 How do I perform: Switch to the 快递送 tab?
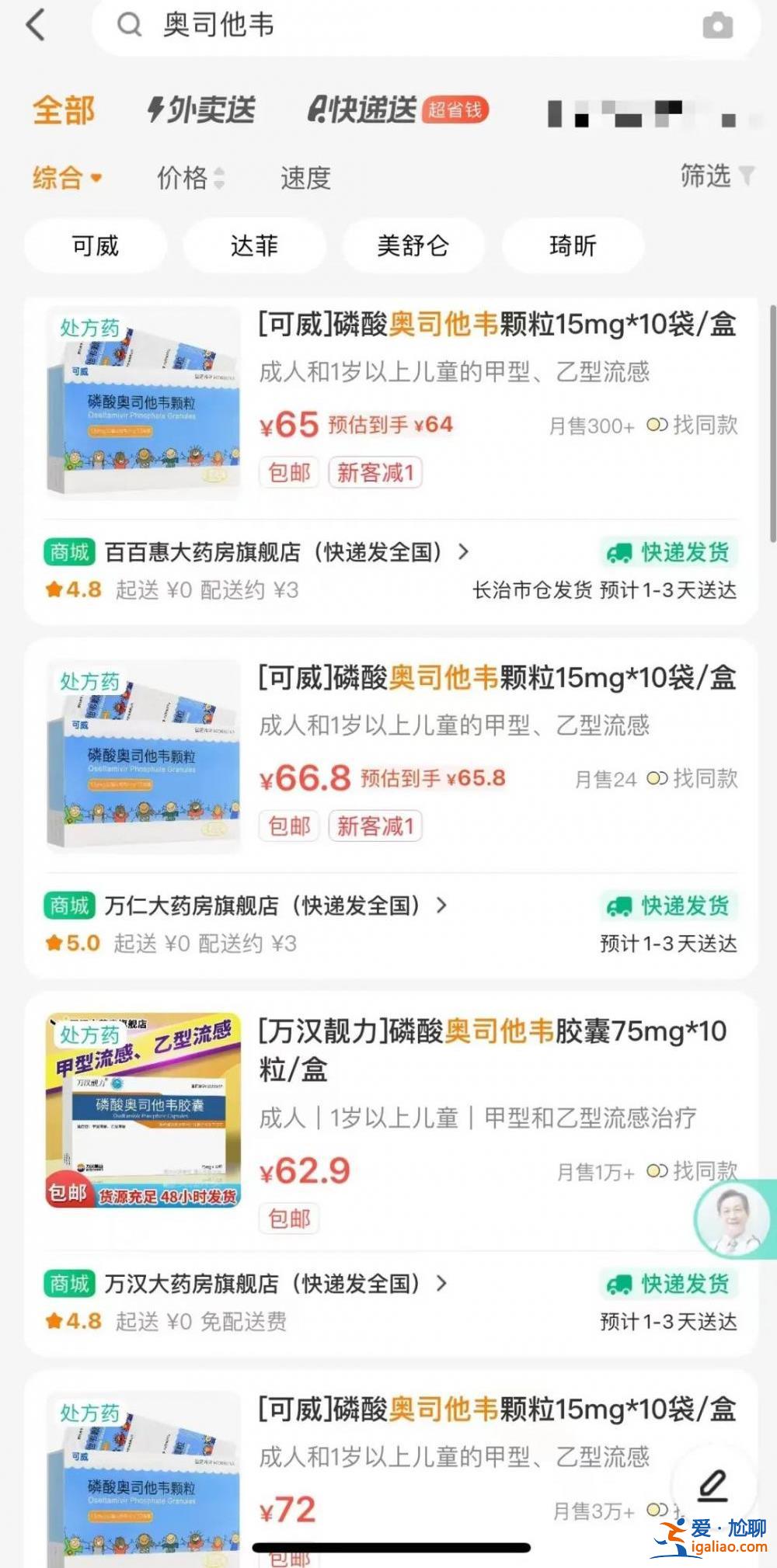(x=398, y=110)
